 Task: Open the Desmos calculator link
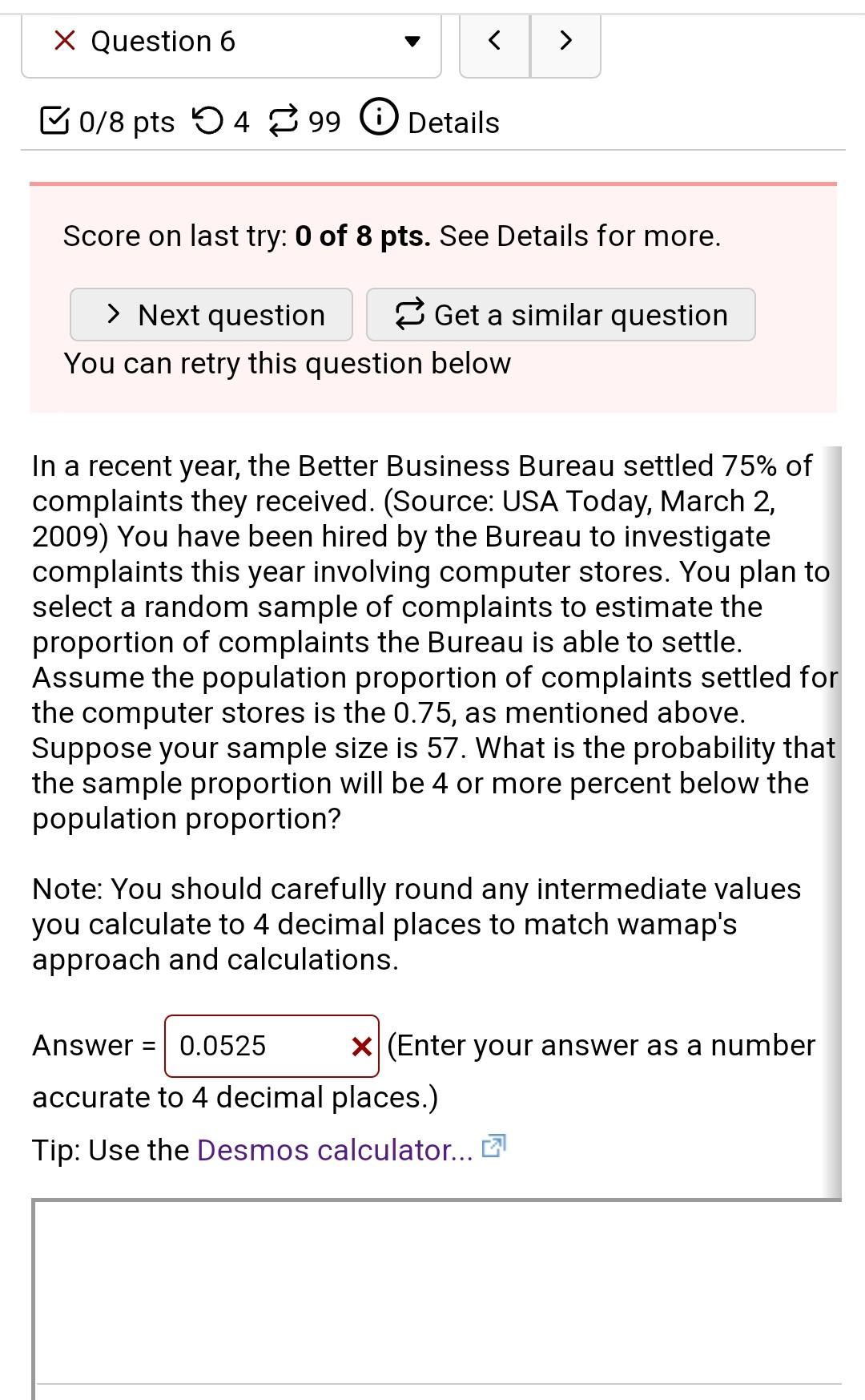pos(336,1150)
